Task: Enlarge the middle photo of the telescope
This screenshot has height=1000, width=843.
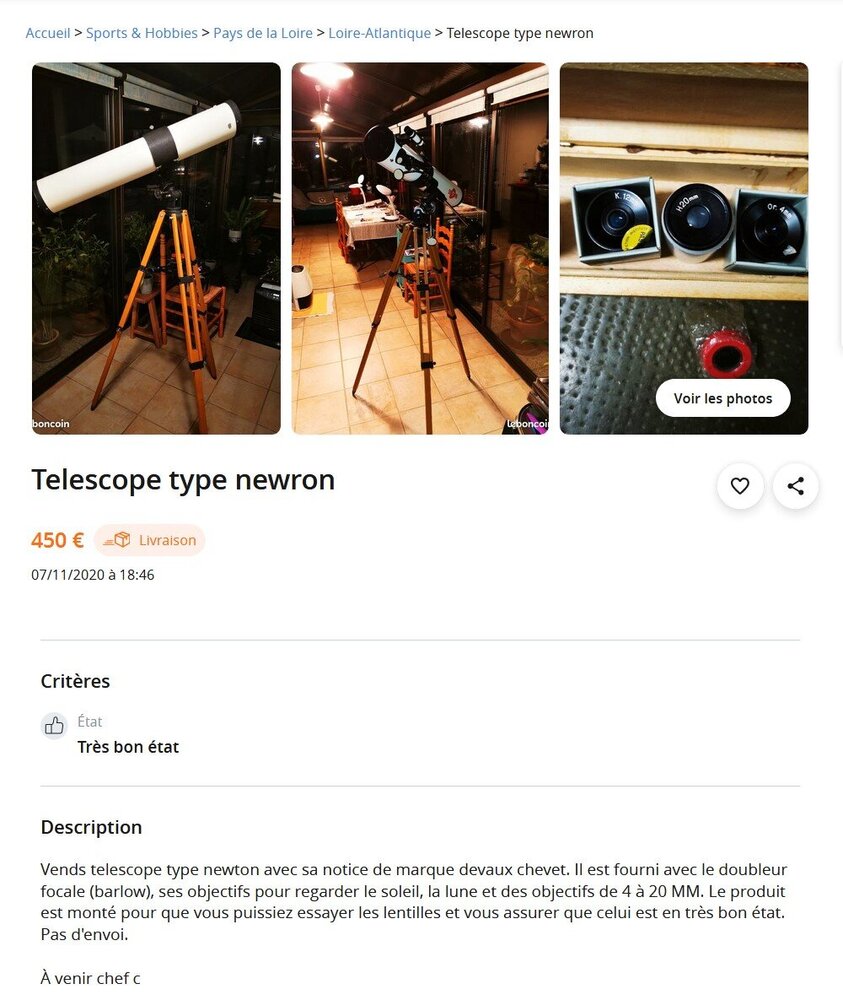Action: (x=419, y=247)
